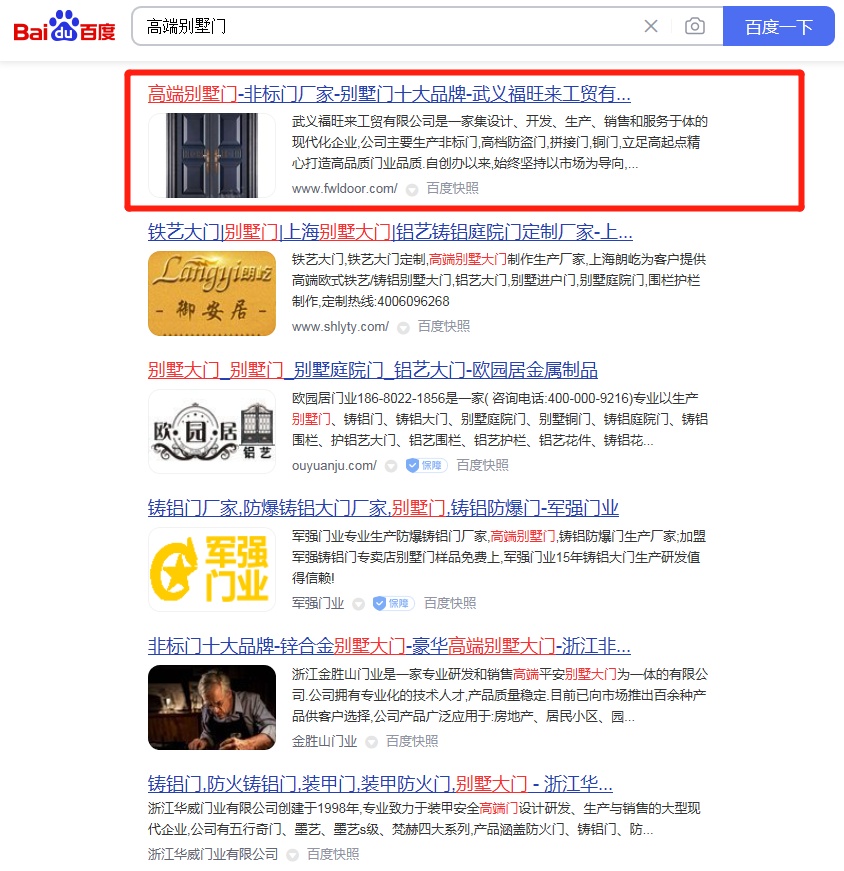Viewport: 844px width, 871px height.
Task: Open the ouyuanju.com site link
Action: [334, 465]
